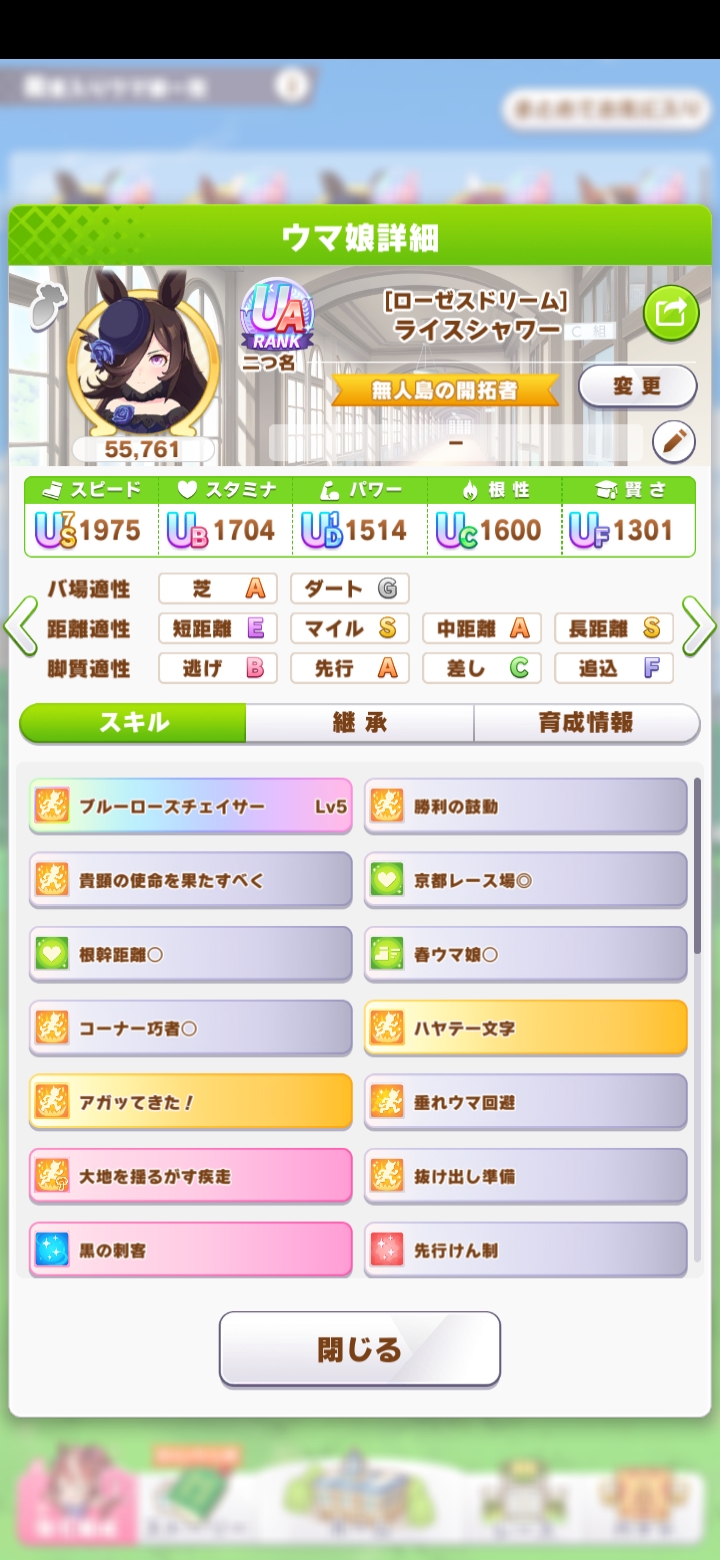Open skill 先行けん制
The height and width of the screenshot is (1560, 720).
[x=526, y=1250]
